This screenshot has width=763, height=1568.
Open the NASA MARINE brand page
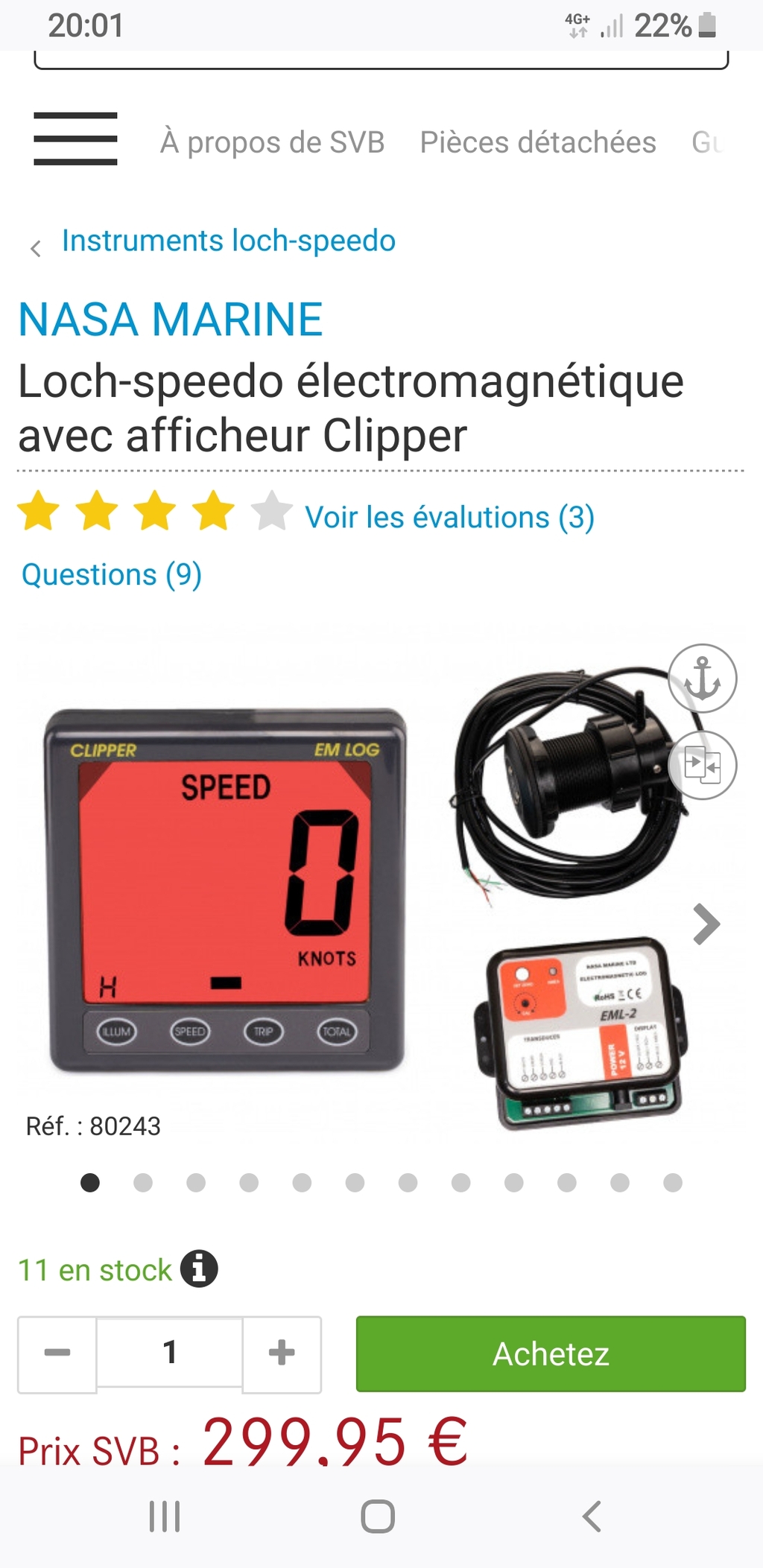(171, 320)
